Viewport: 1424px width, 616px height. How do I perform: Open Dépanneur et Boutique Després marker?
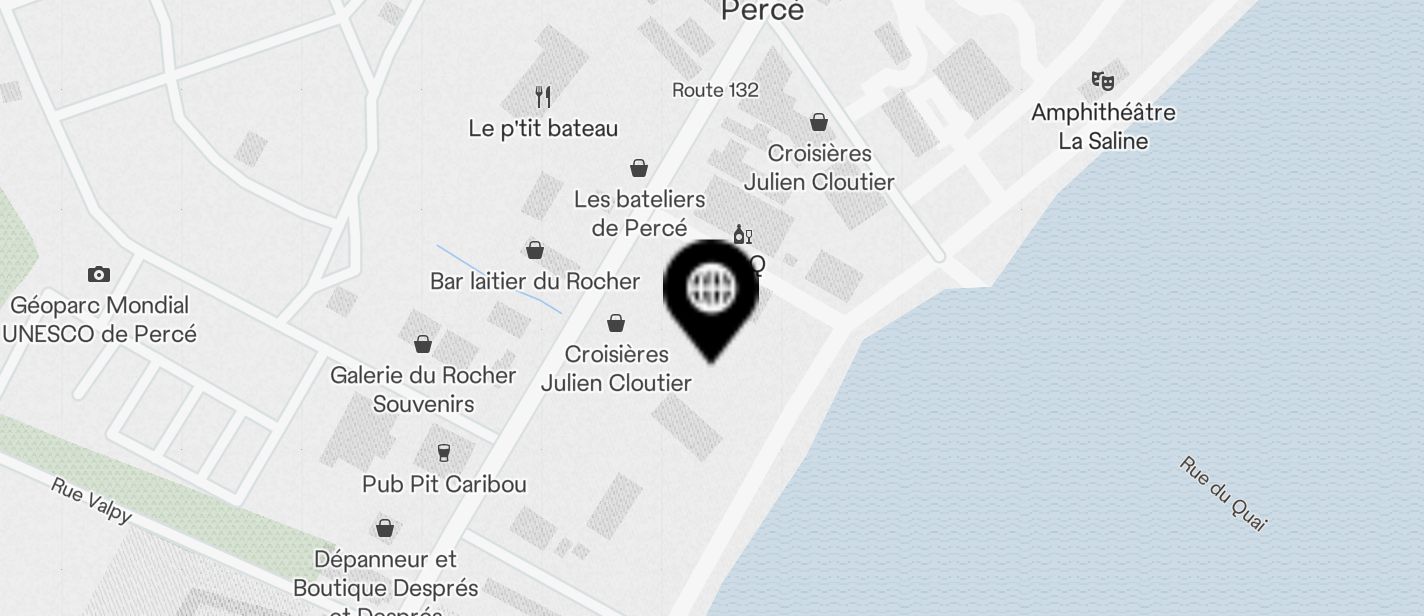pos(385,528)
